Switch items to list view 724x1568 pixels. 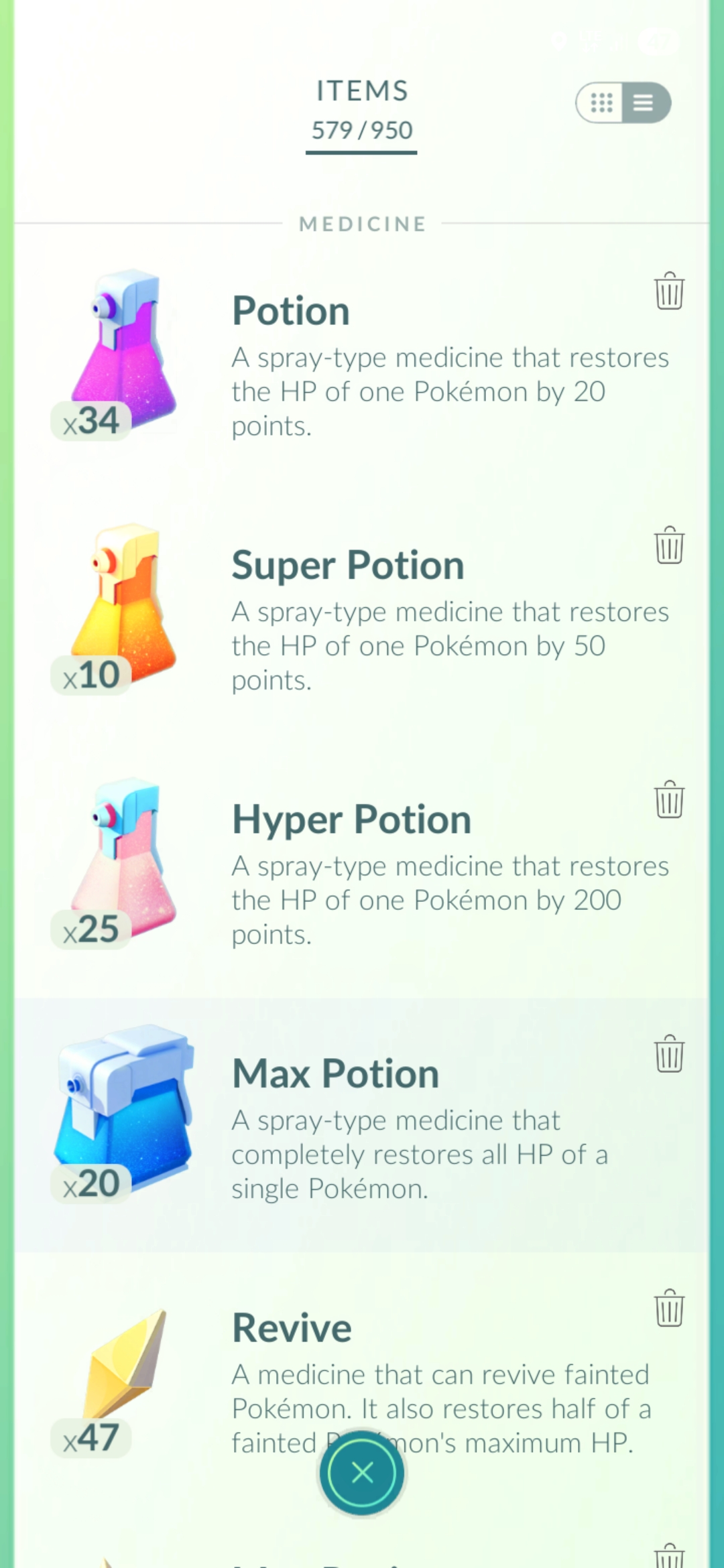[644, 103]
